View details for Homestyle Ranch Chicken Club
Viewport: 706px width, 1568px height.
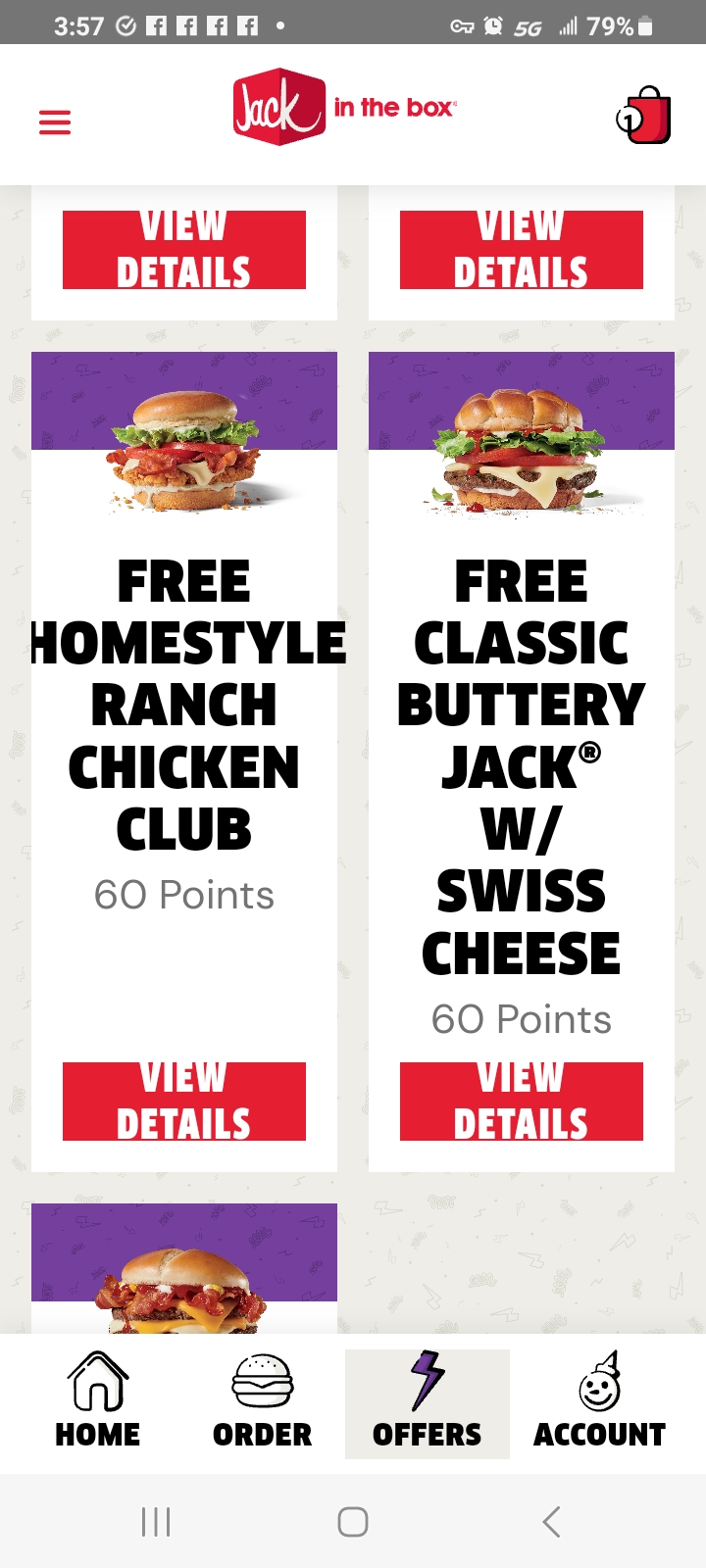tap(184, 1102)
